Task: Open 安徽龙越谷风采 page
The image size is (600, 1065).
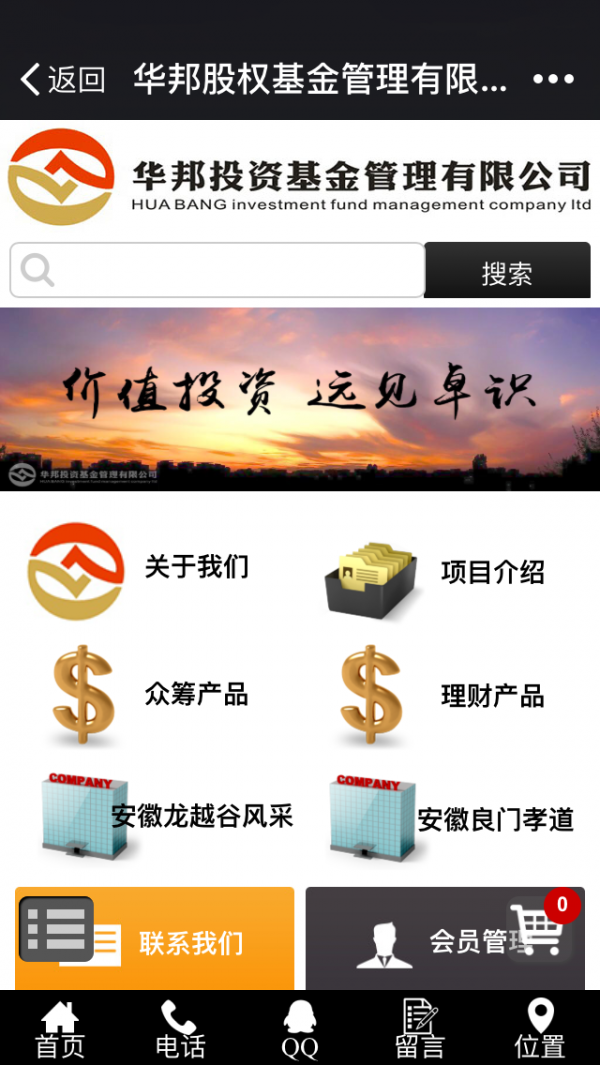Action: (165, 816)
